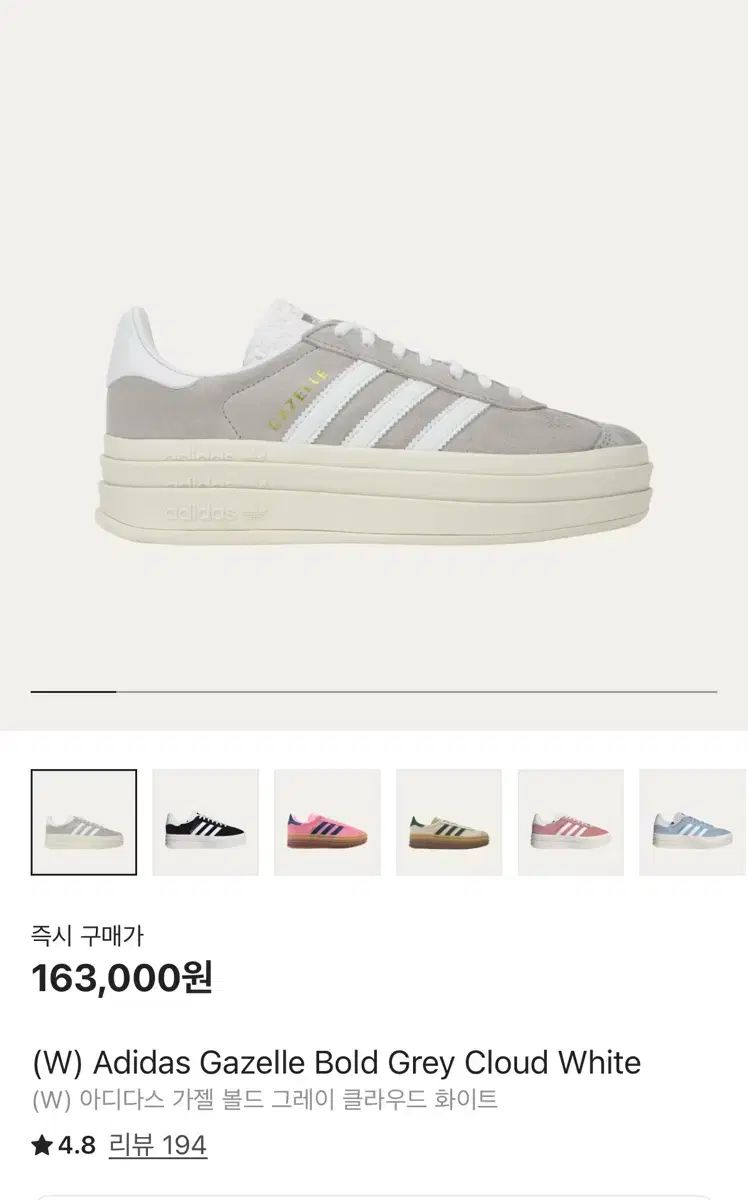Select the black colorway thumbnail

tap(205, 822)
